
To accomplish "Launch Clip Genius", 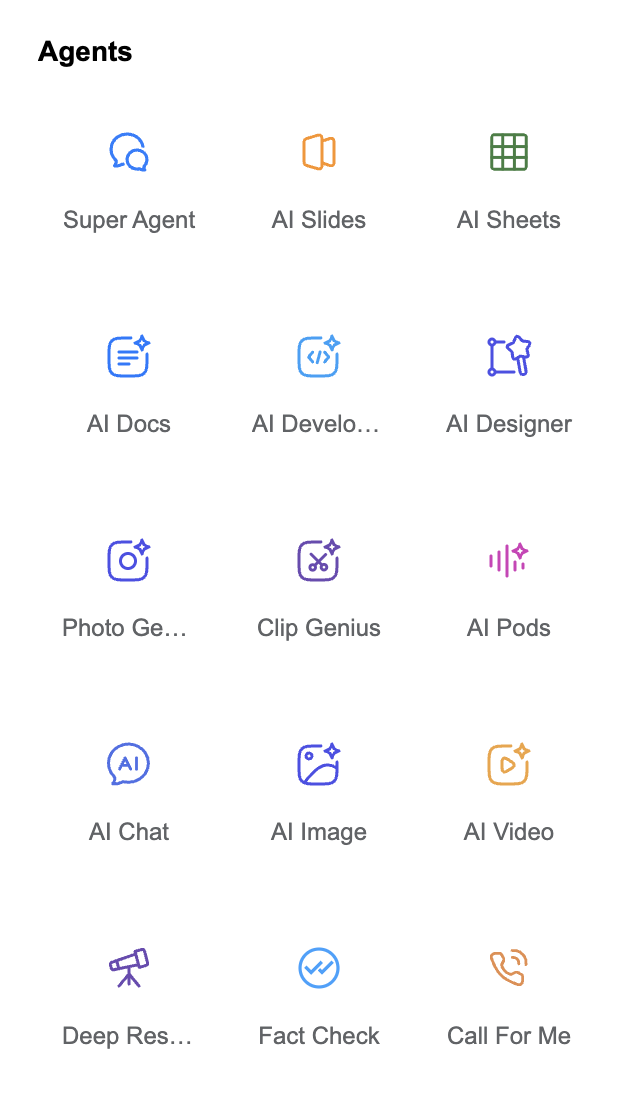I will (319, 588).
